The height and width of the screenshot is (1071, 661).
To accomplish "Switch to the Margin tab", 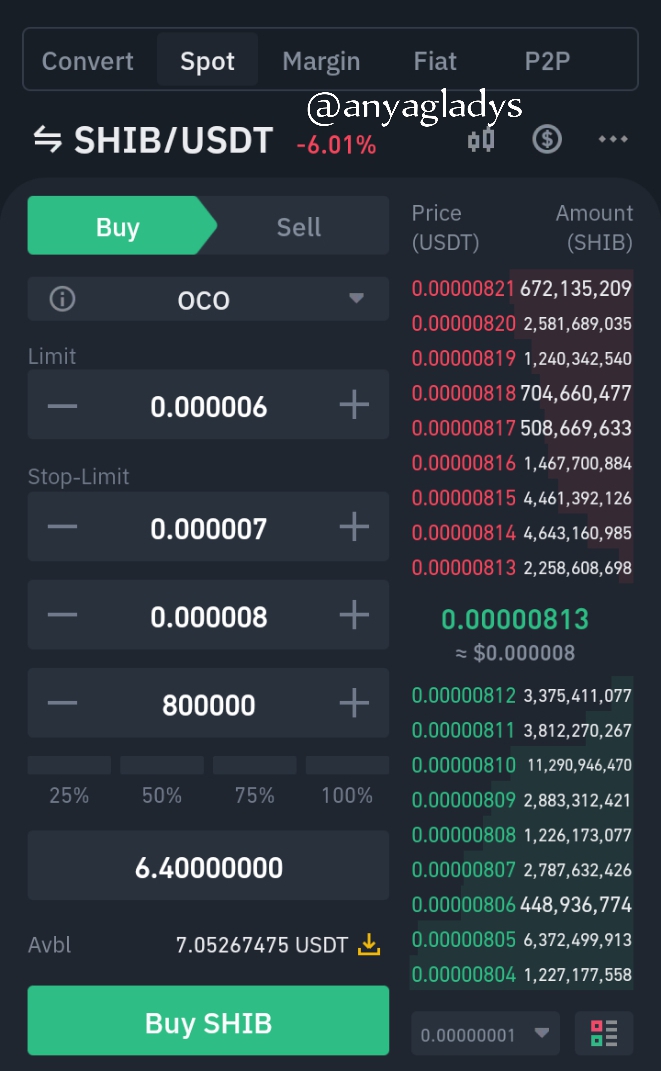I will 321,61.
